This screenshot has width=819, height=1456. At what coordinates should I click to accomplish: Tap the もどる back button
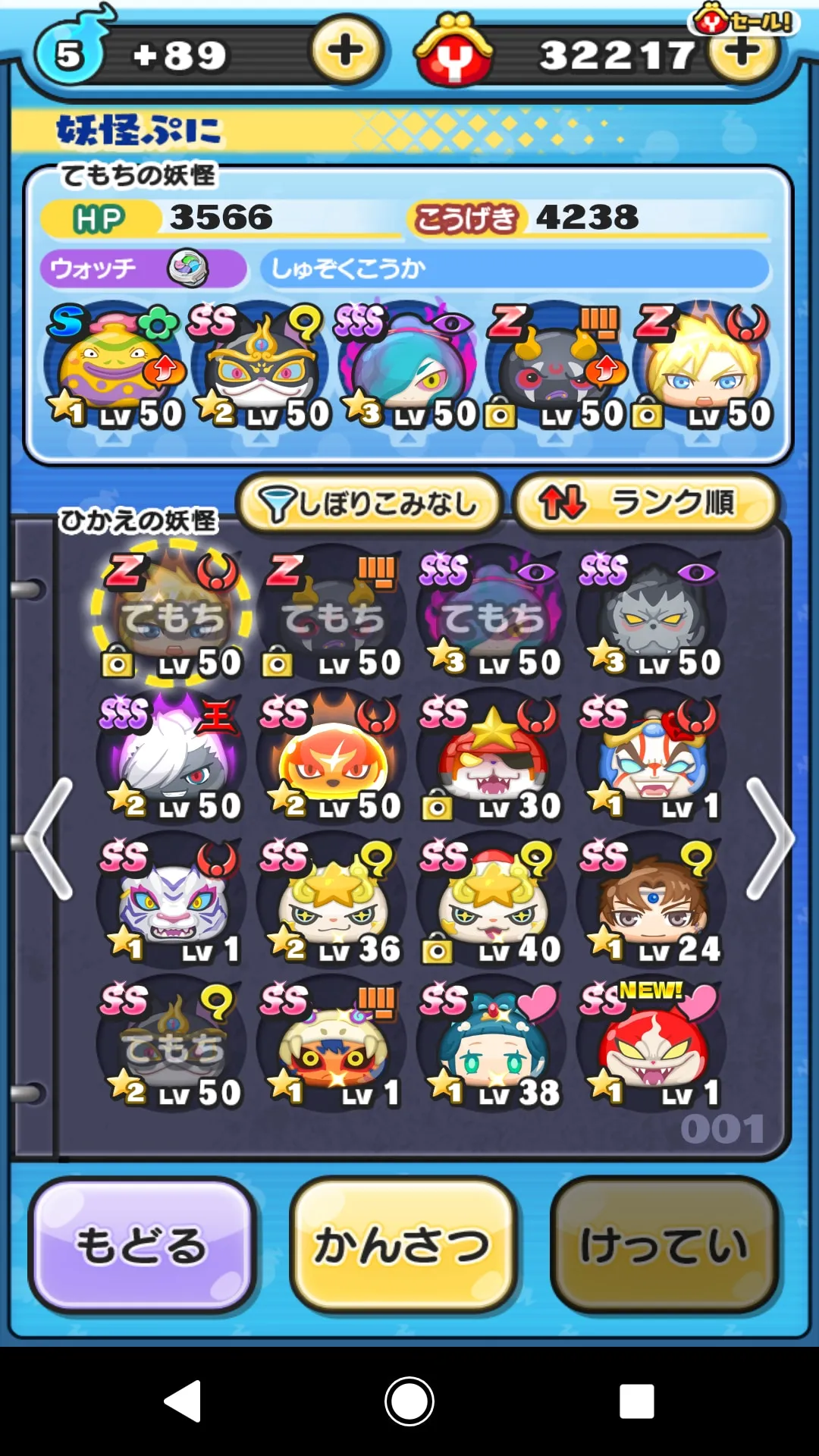pyautogui.click(x=143, y=1245)
